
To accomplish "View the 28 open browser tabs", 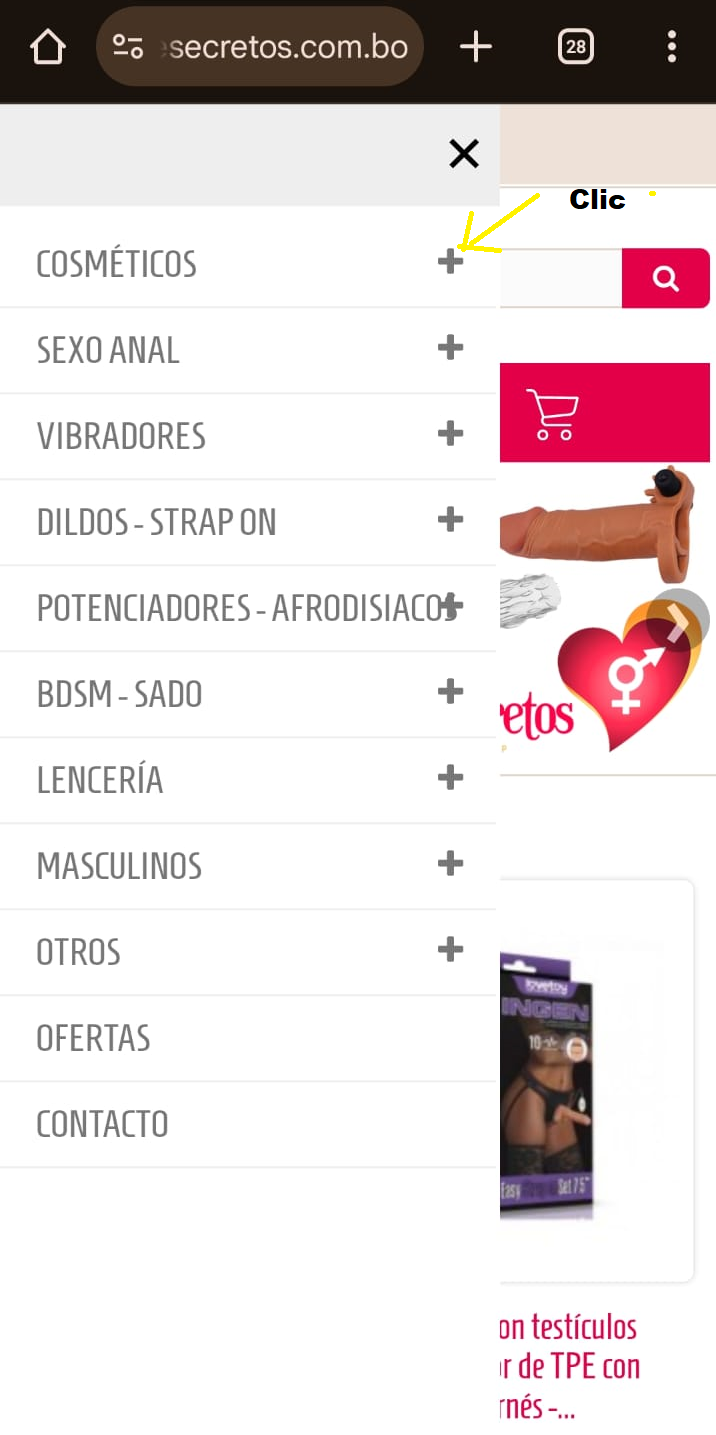I will (x=576, y=47).
